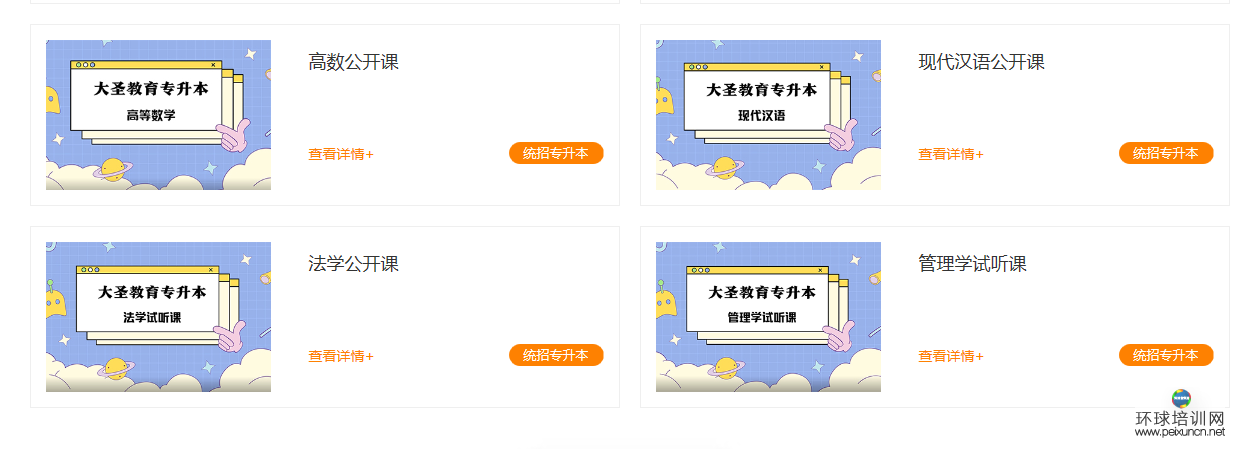Open the 法学公开课 course thumbnail

158,317
